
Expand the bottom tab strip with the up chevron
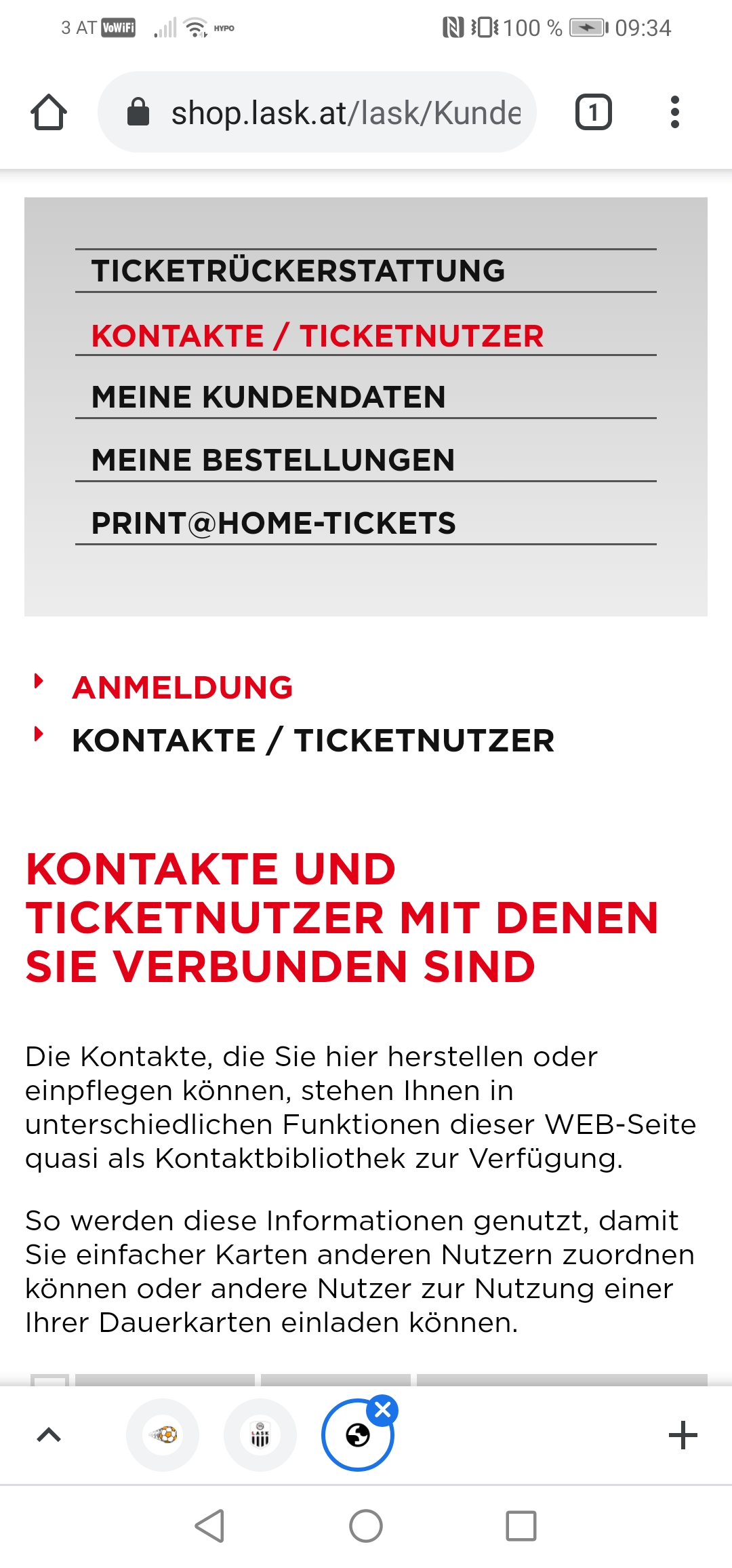49,1435
